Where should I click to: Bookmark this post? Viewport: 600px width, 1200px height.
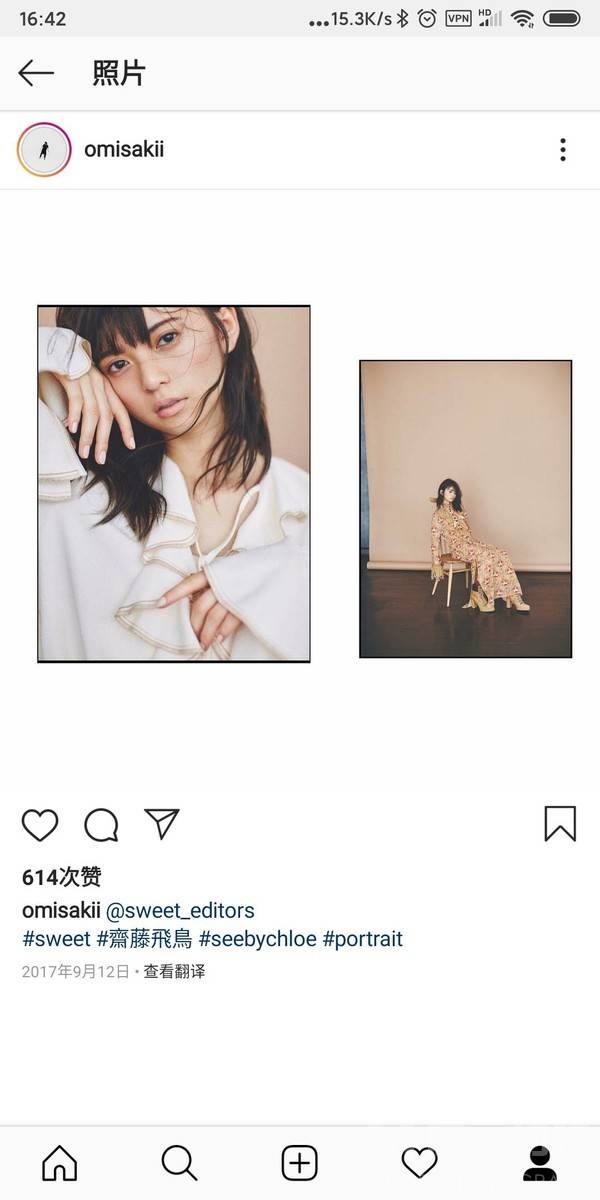point(560,824)
